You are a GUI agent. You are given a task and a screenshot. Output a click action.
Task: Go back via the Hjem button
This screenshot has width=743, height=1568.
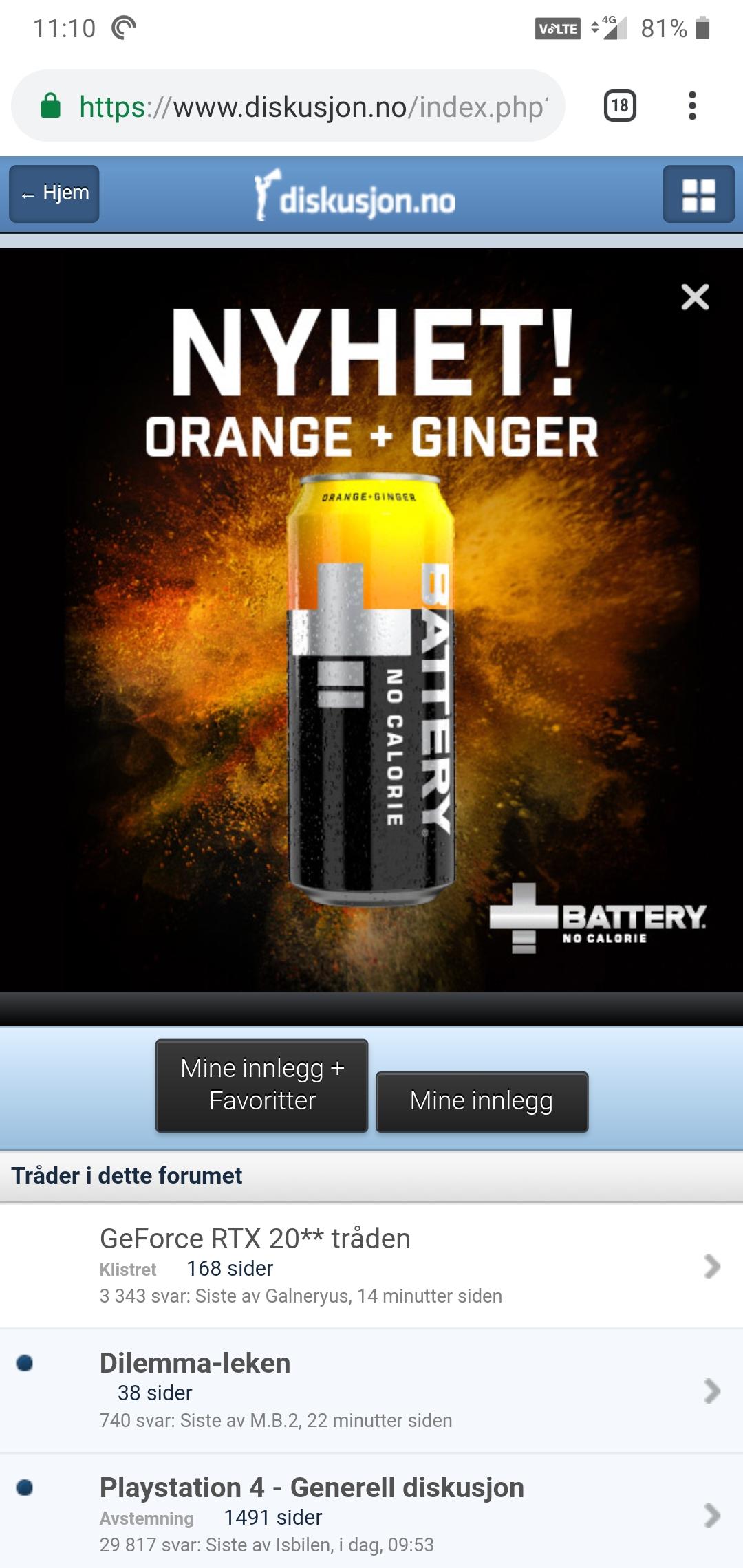tap(54, 193)
